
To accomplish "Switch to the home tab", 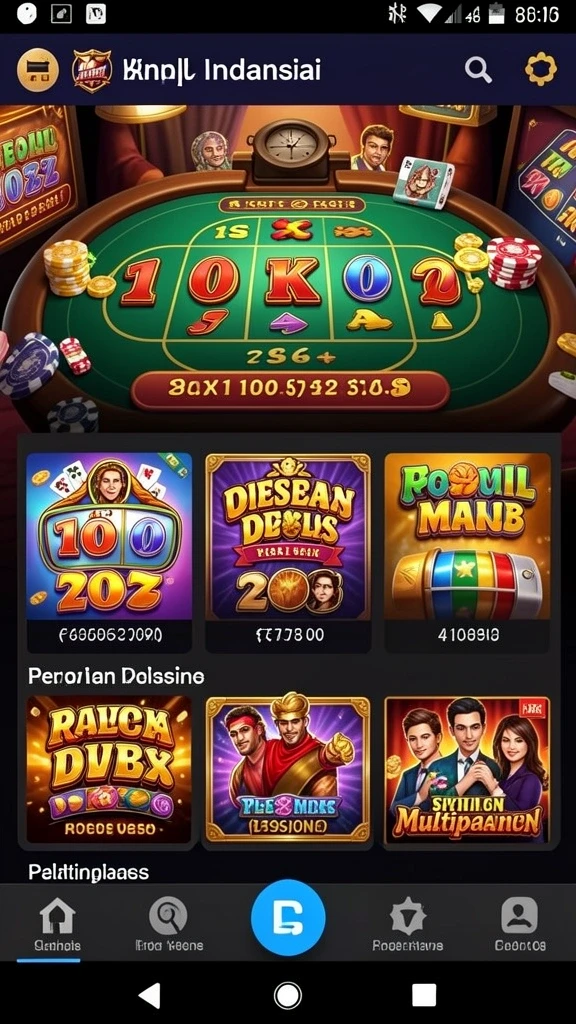I will pos(57,923).
